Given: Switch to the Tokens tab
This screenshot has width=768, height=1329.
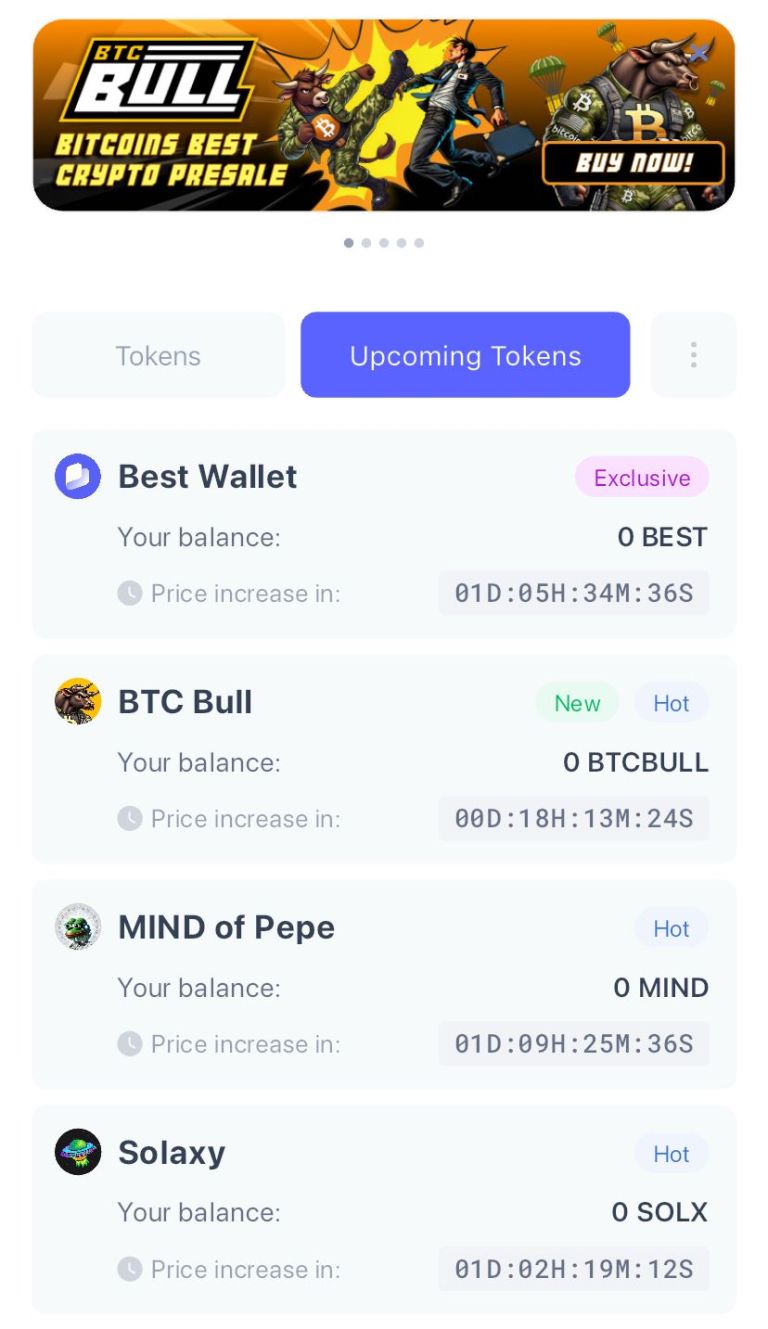Looking at the screenshot, I should pos(158,355).
